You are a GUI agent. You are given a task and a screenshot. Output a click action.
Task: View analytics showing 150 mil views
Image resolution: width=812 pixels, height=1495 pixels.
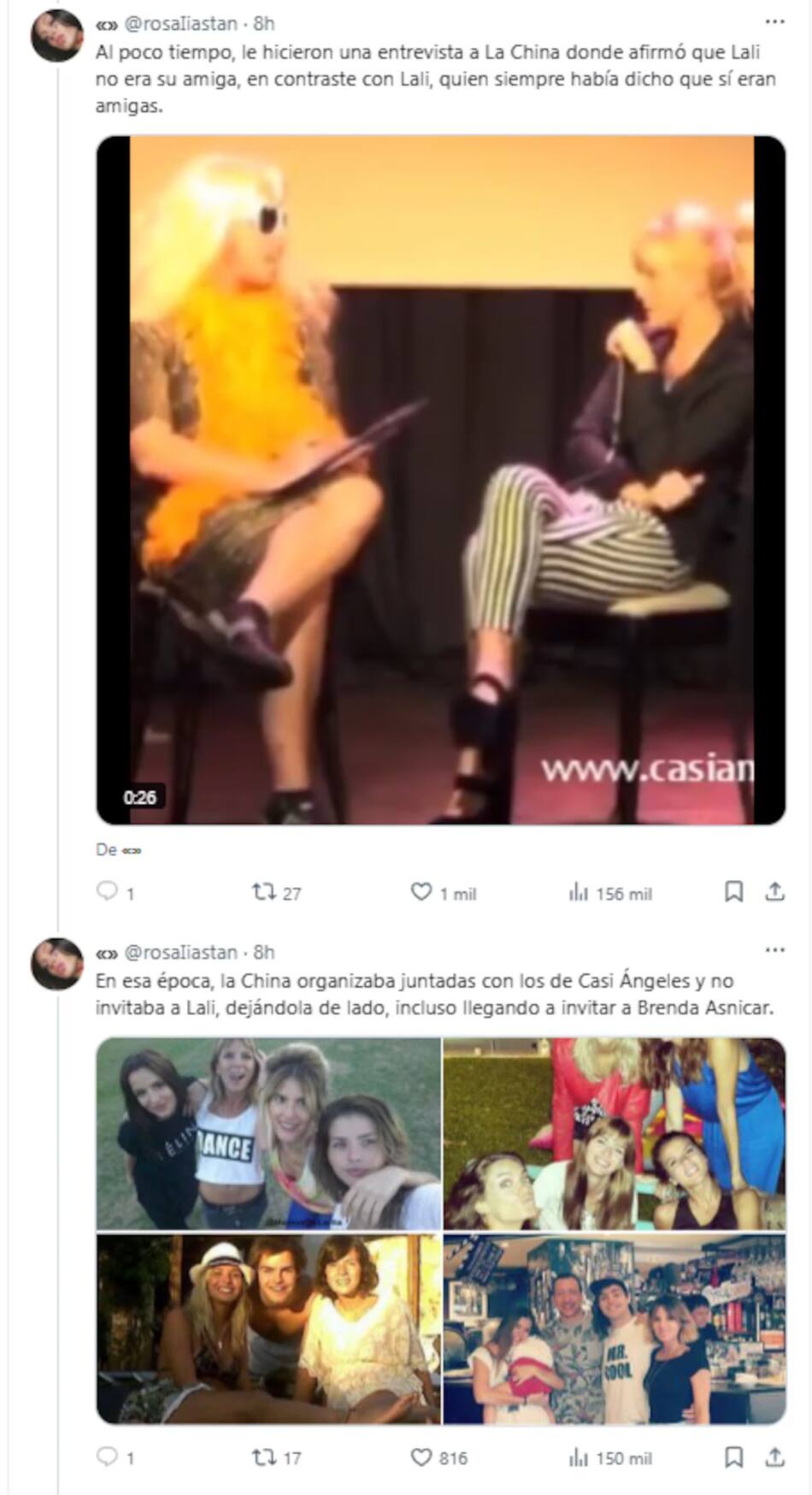click(x=579, y=1457)
